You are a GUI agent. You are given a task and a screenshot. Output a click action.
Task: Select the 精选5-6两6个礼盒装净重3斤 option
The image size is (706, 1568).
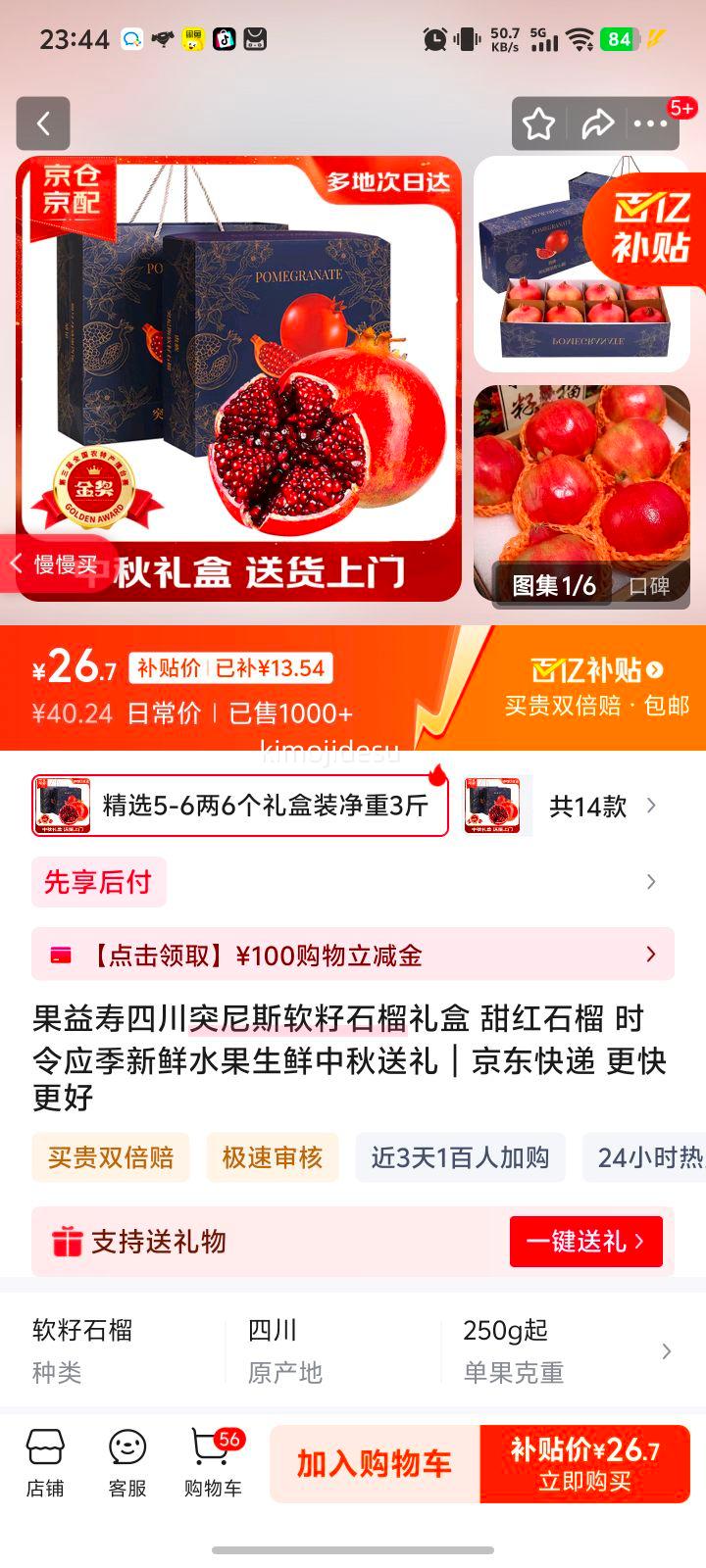[240, 806]
